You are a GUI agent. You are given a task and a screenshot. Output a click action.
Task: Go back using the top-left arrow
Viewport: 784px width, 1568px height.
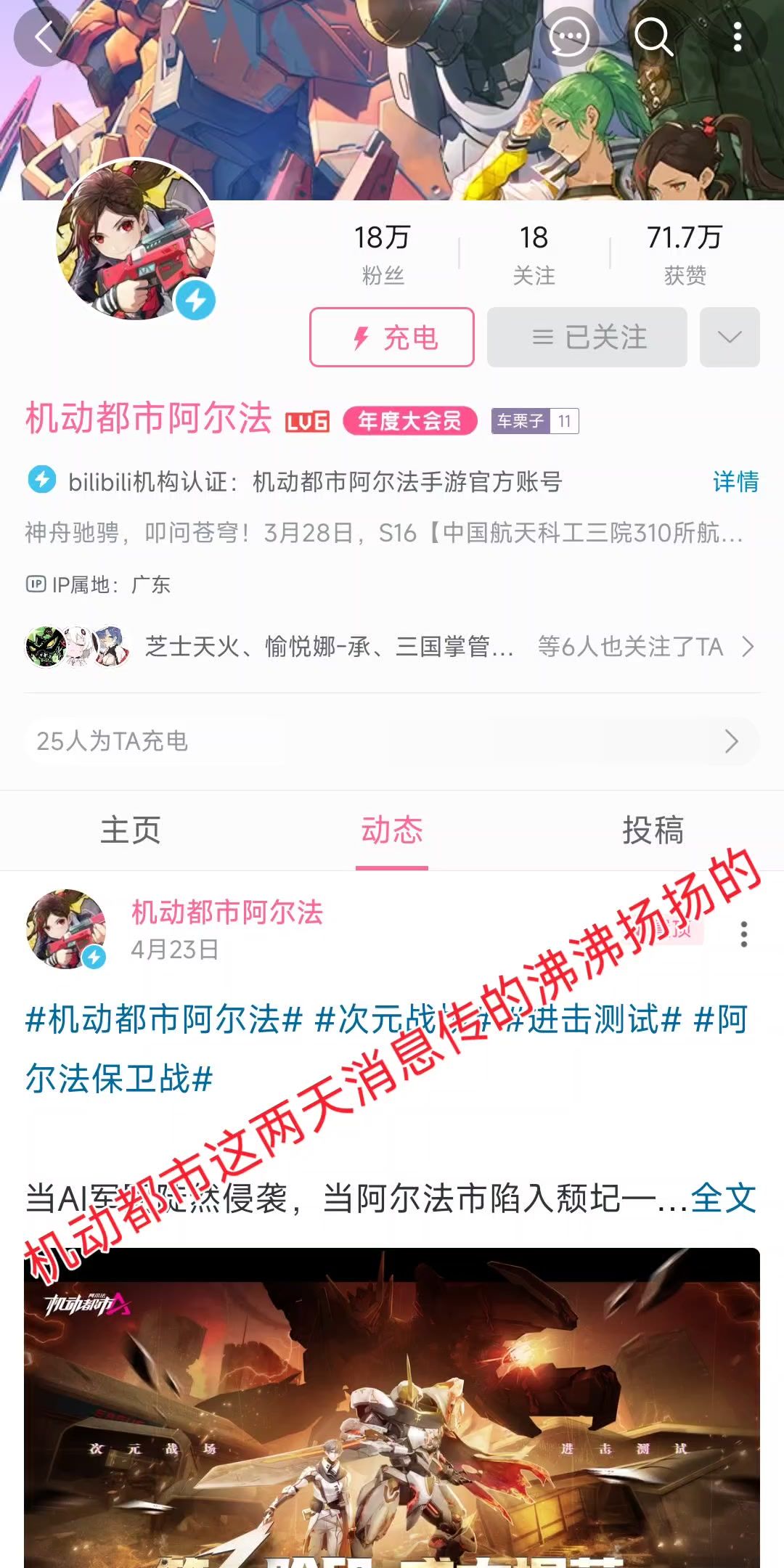click(44, 36)
